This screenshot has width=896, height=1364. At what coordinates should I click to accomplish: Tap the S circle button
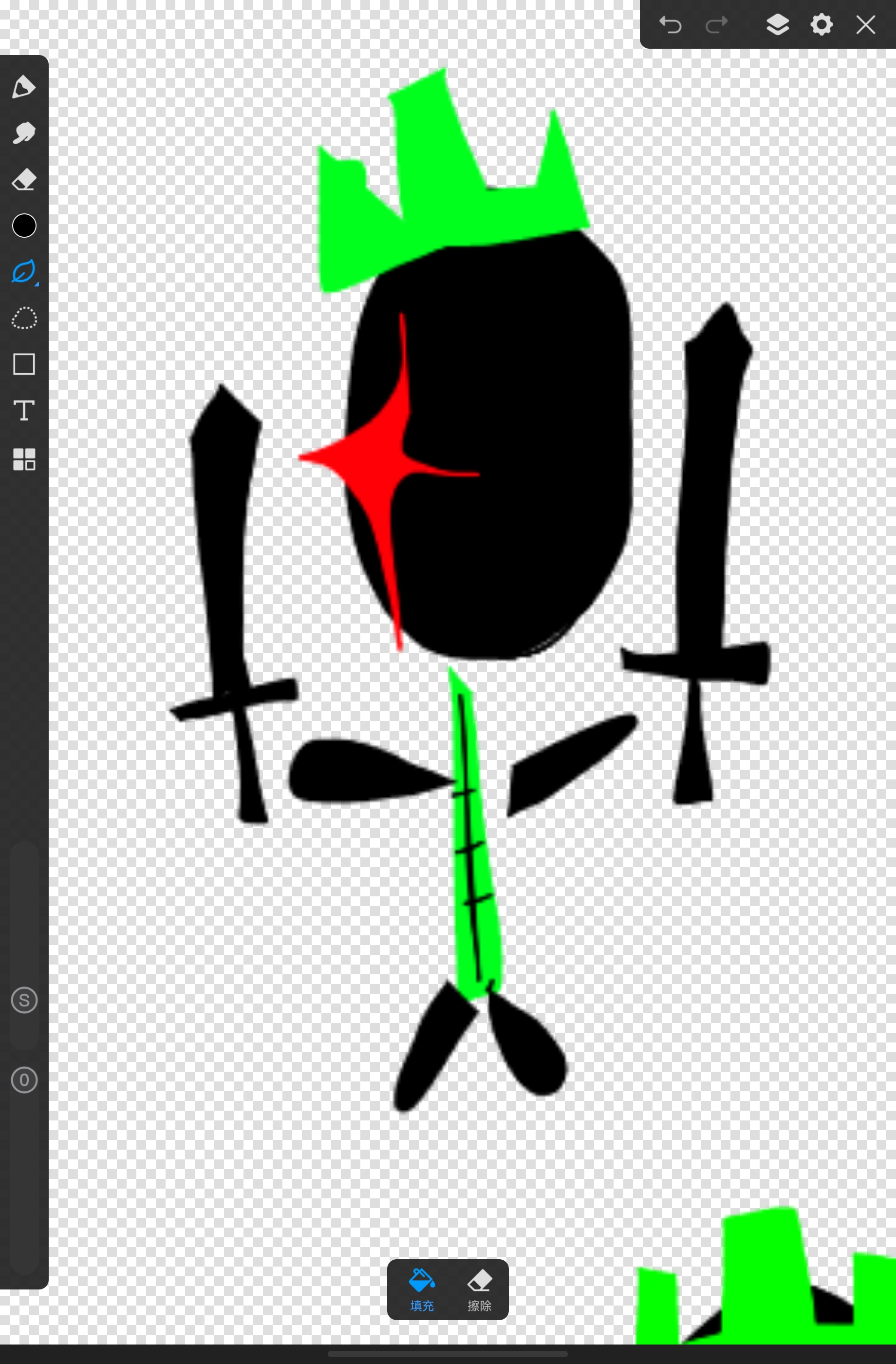click(24, 1000)
